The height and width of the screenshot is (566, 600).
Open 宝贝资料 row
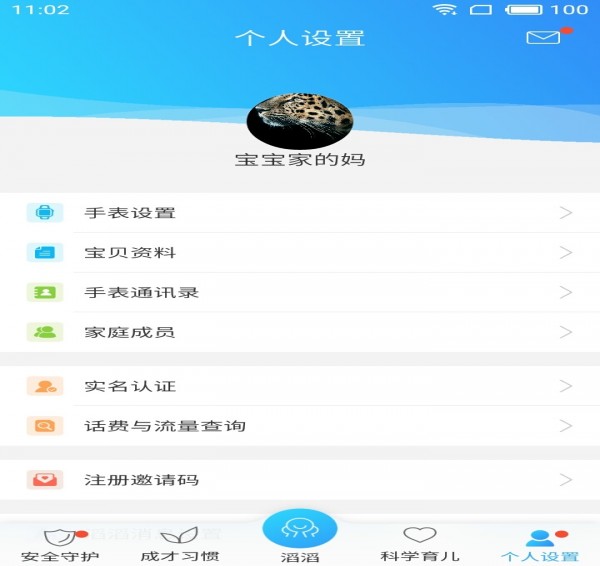coord(300,253)
